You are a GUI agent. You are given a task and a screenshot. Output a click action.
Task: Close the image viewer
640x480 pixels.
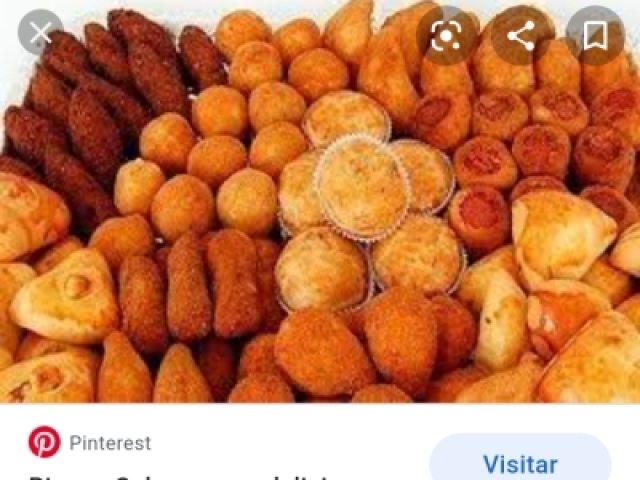tap(40, 35)
